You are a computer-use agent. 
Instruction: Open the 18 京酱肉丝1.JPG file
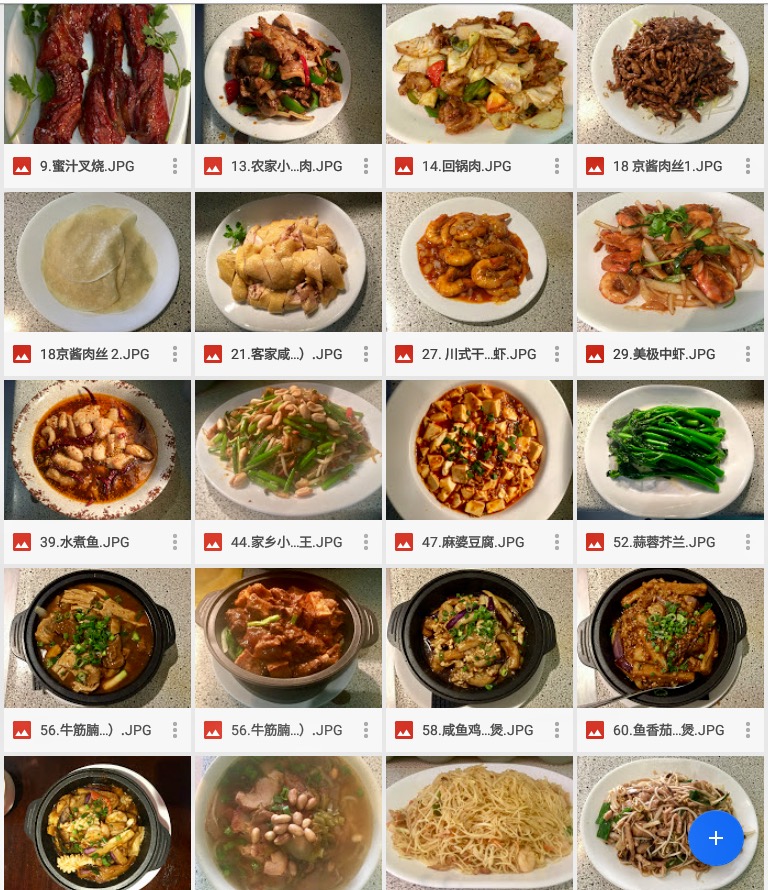[x=670, y=75]
